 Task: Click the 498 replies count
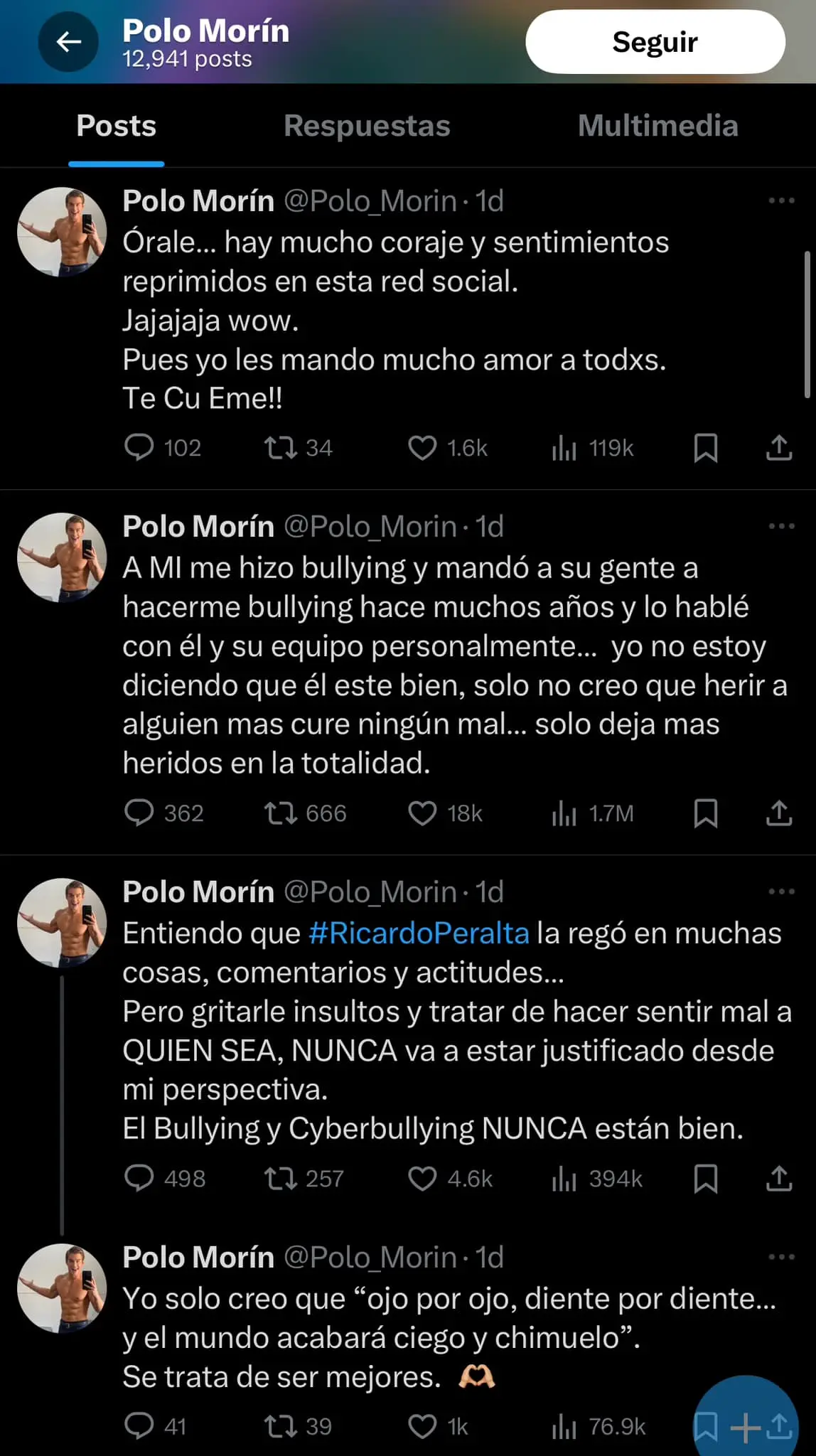point(163,1179)
